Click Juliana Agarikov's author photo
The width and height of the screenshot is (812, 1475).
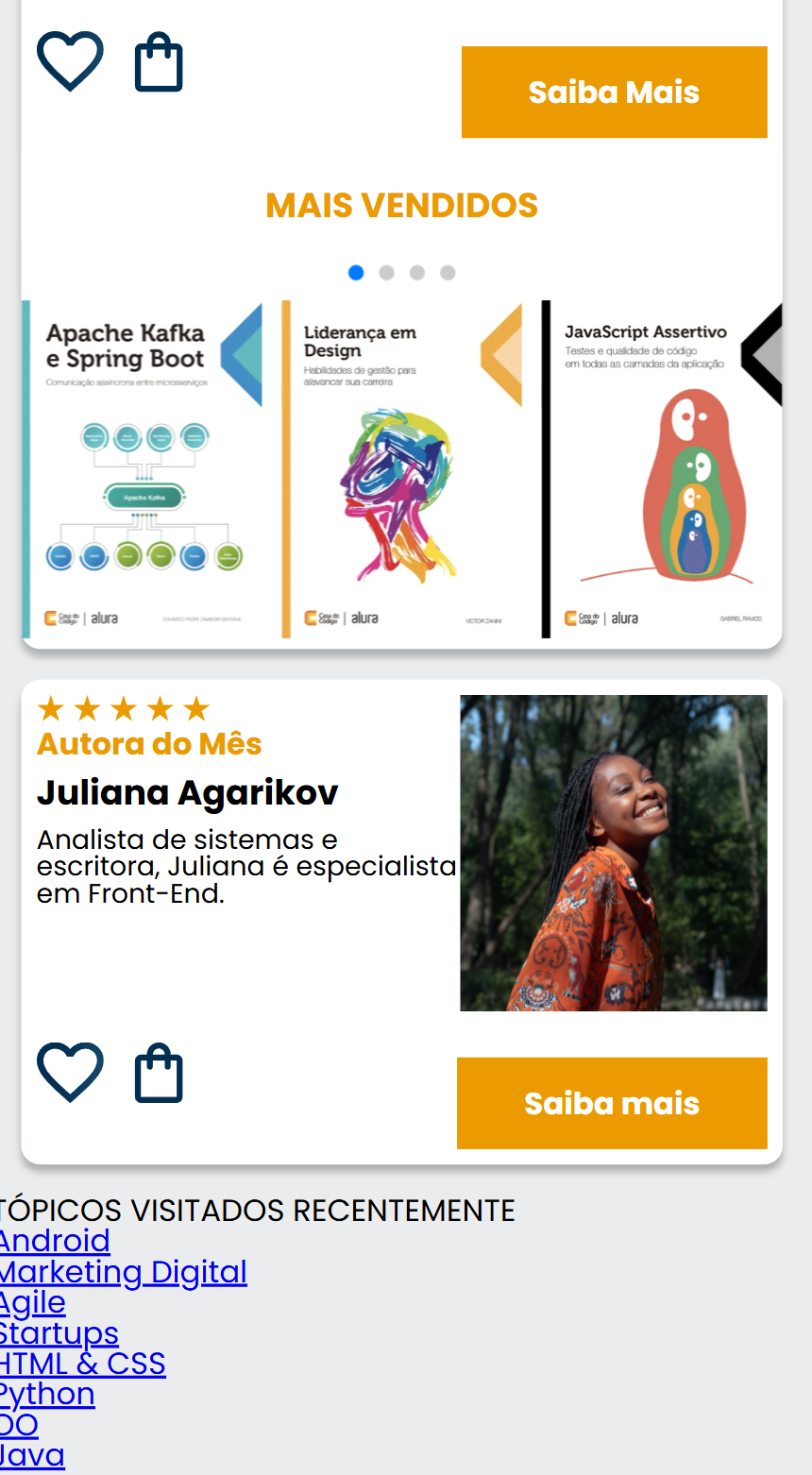(x=612, y=853)
